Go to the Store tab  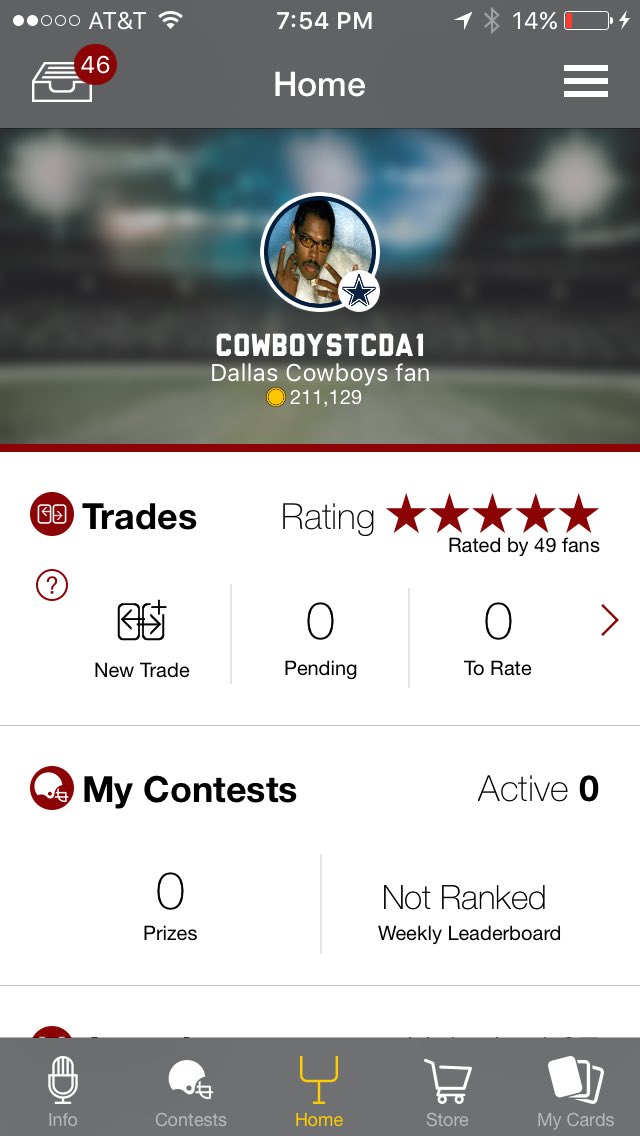tap(447, 1093)
